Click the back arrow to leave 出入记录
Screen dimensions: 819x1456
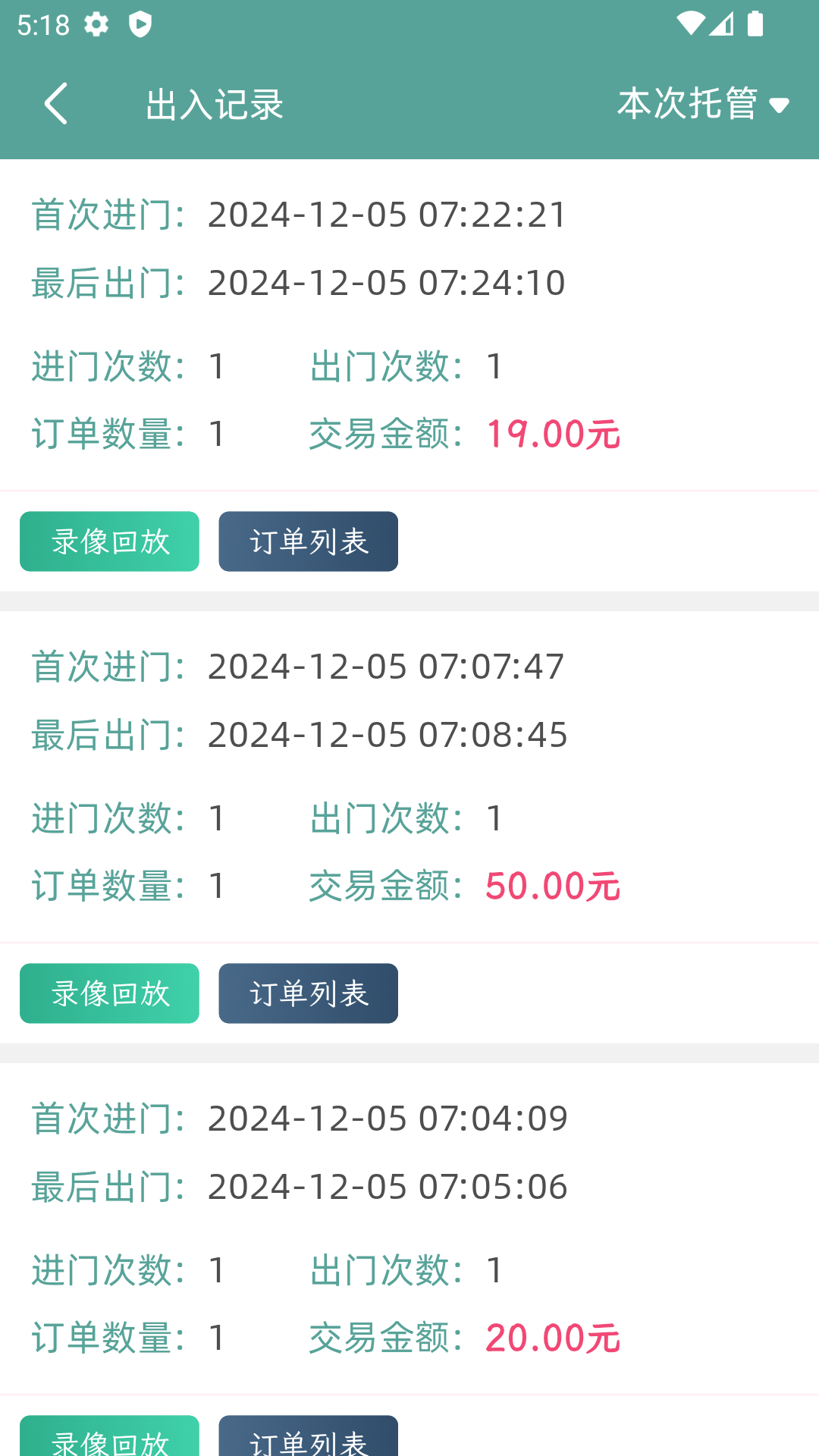point(57,104)
